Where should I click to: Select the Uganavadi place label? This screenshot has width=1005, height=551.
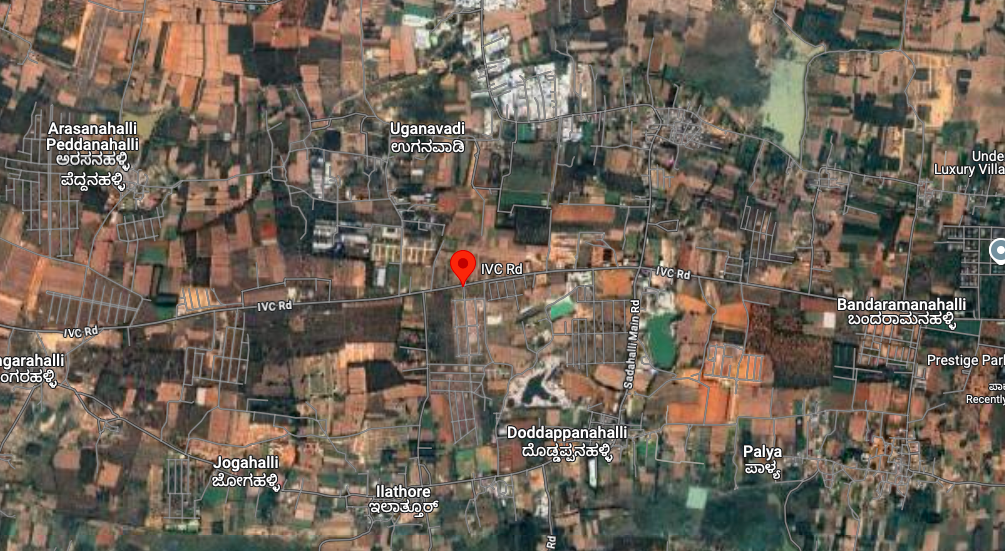point(427,129)
